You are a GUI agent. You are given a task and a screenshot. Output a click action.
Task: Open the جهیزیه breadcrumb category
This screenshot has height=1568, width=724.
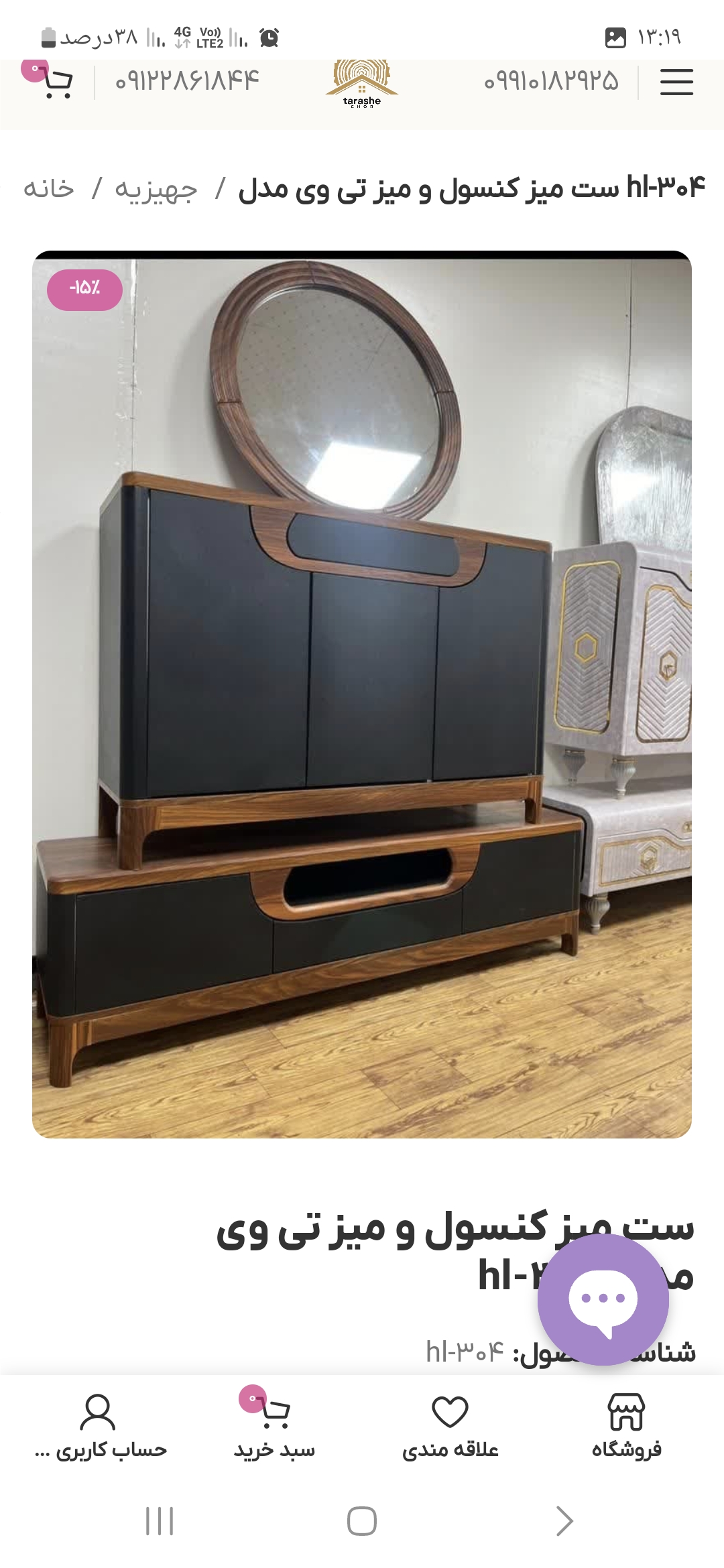coord(156,188)
